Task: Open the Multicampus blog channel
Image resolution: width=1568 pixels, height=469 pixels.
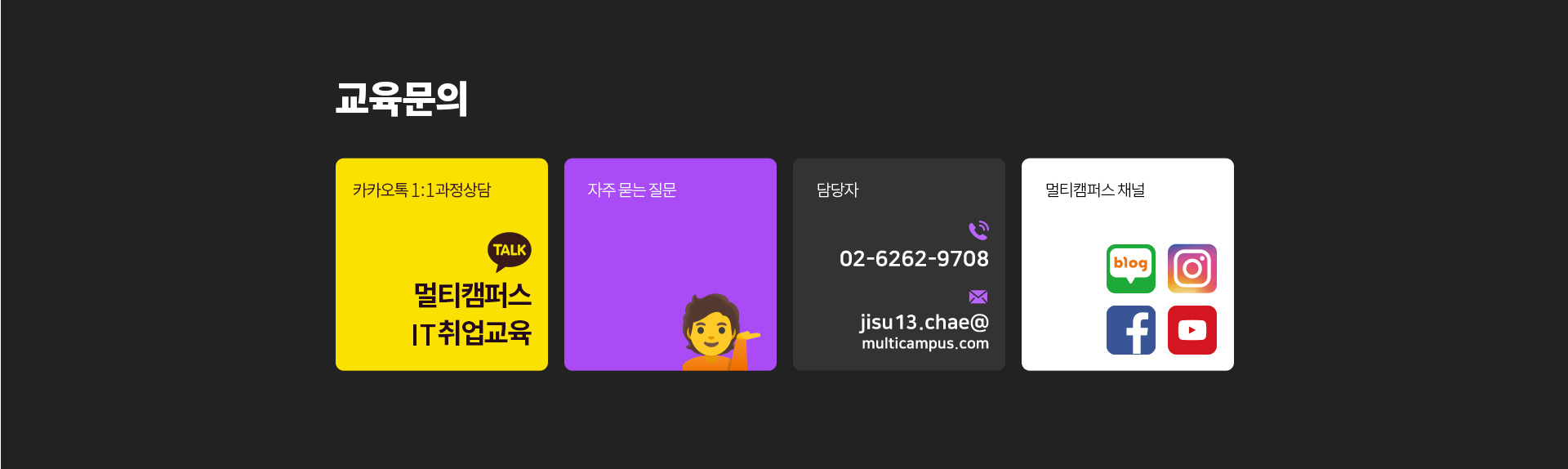Action: click(x=1130, y=269)
